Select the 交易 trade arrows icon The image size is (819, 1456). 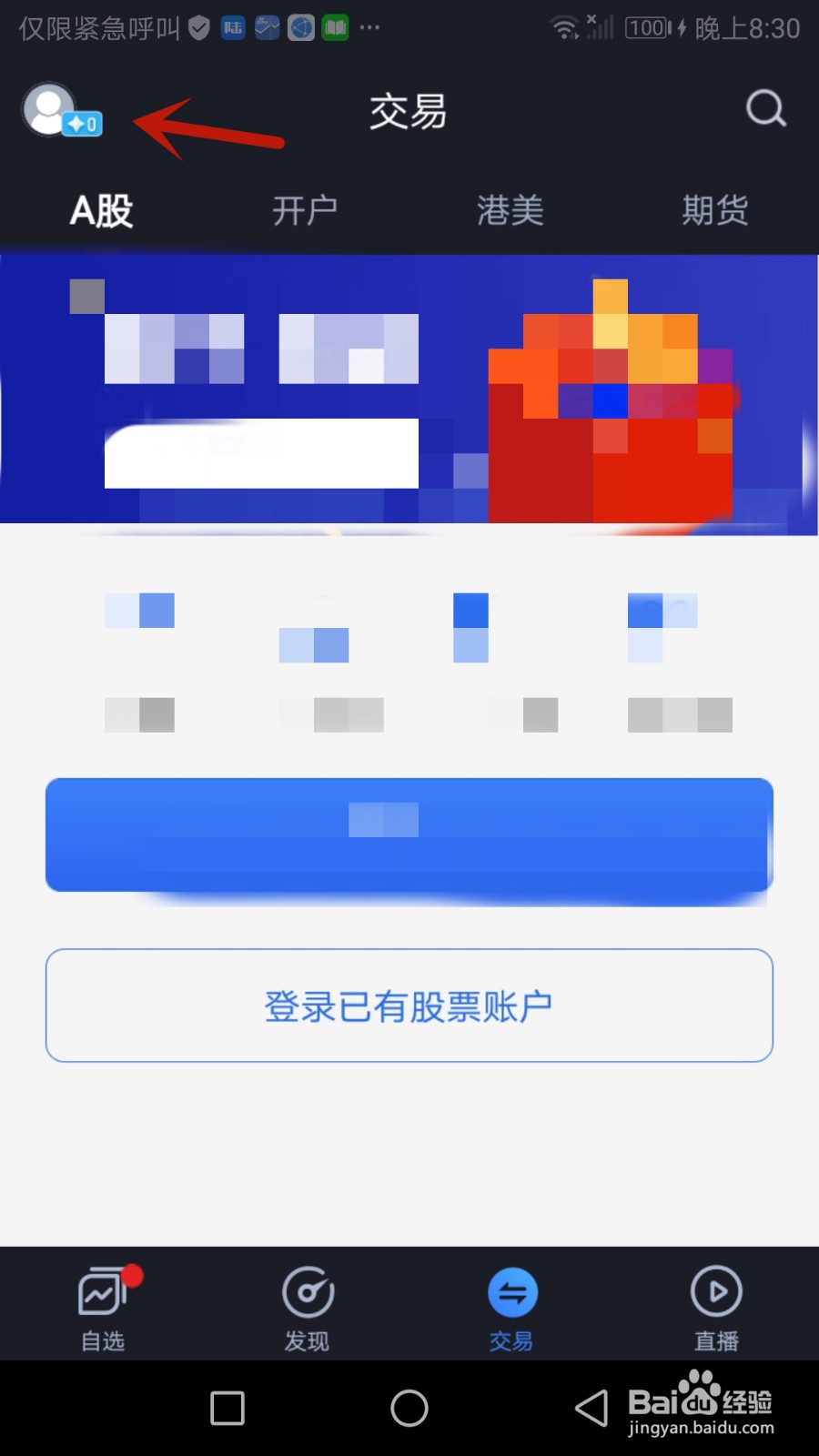coord(510,1292)
